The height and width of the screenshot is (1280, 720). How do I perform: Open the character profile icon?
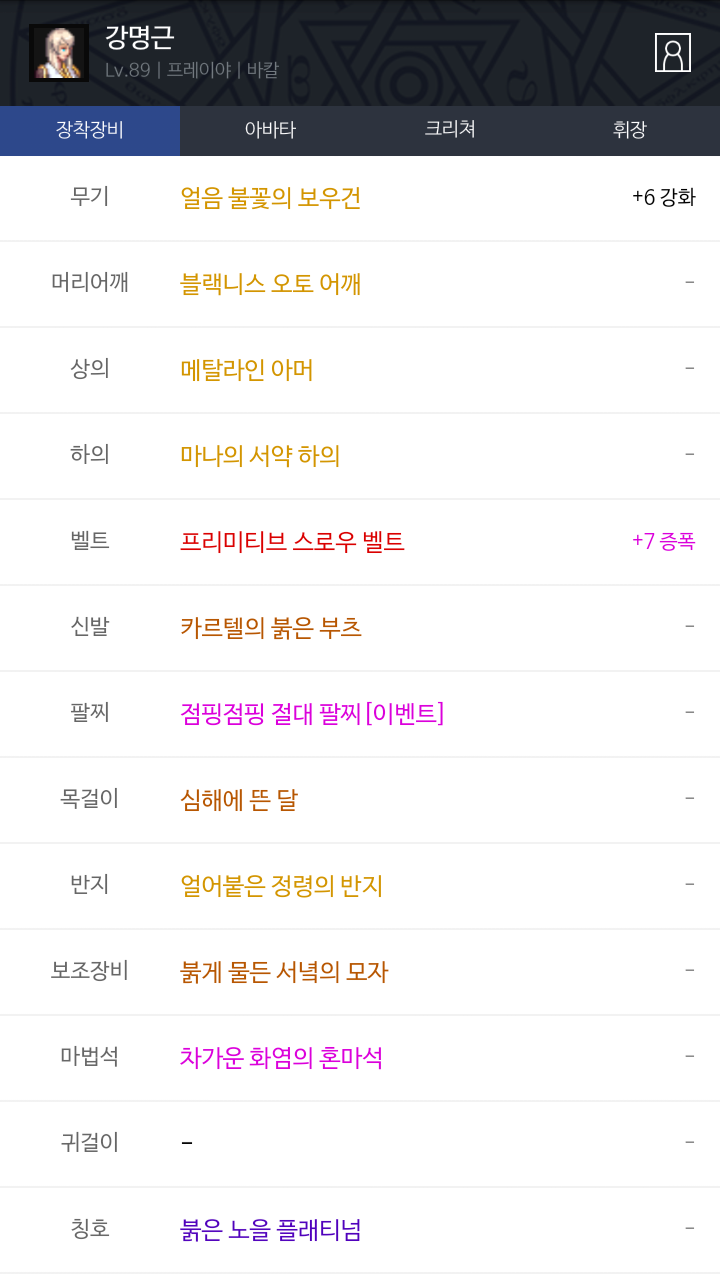point(673,52)
